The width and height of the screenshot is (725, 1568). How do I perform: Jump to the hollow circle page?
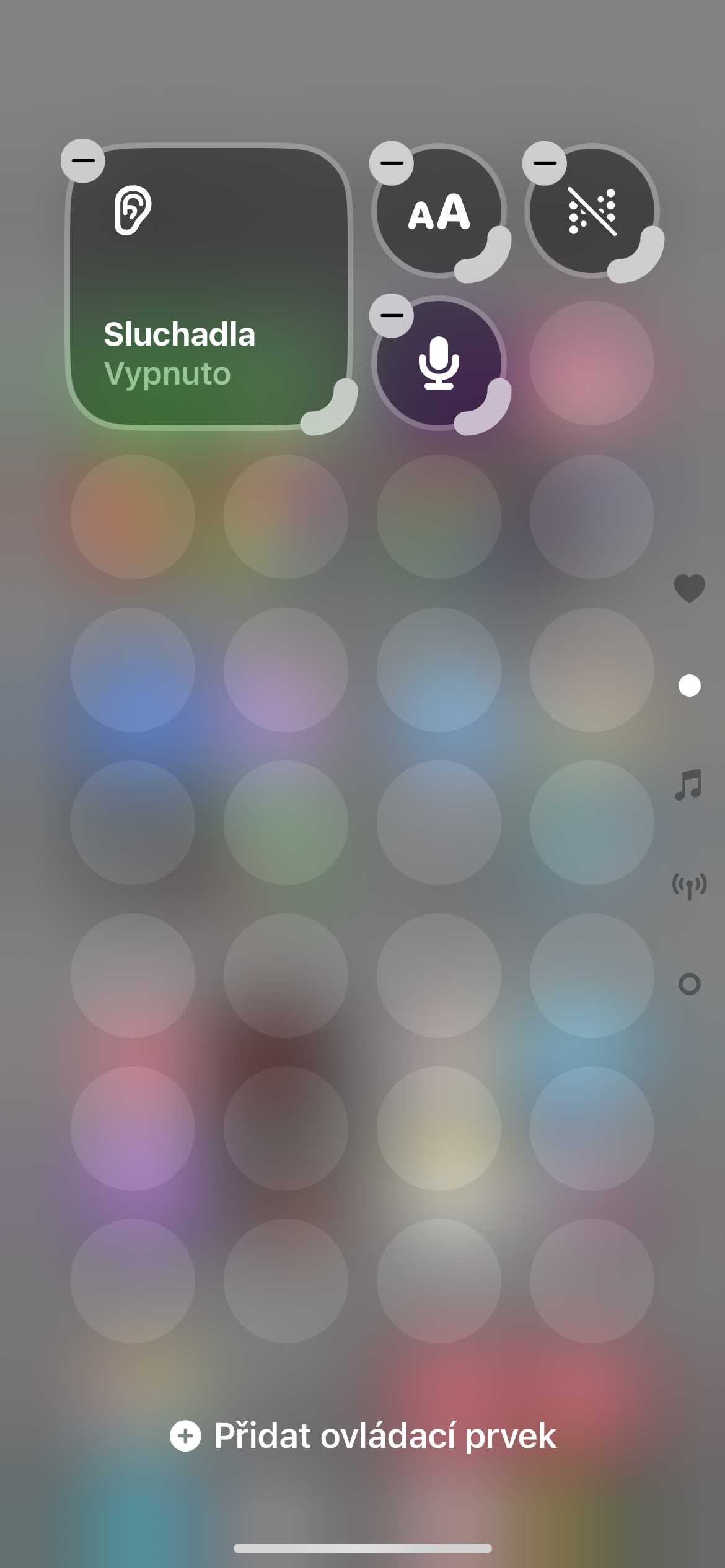click(x=689, y=984)
